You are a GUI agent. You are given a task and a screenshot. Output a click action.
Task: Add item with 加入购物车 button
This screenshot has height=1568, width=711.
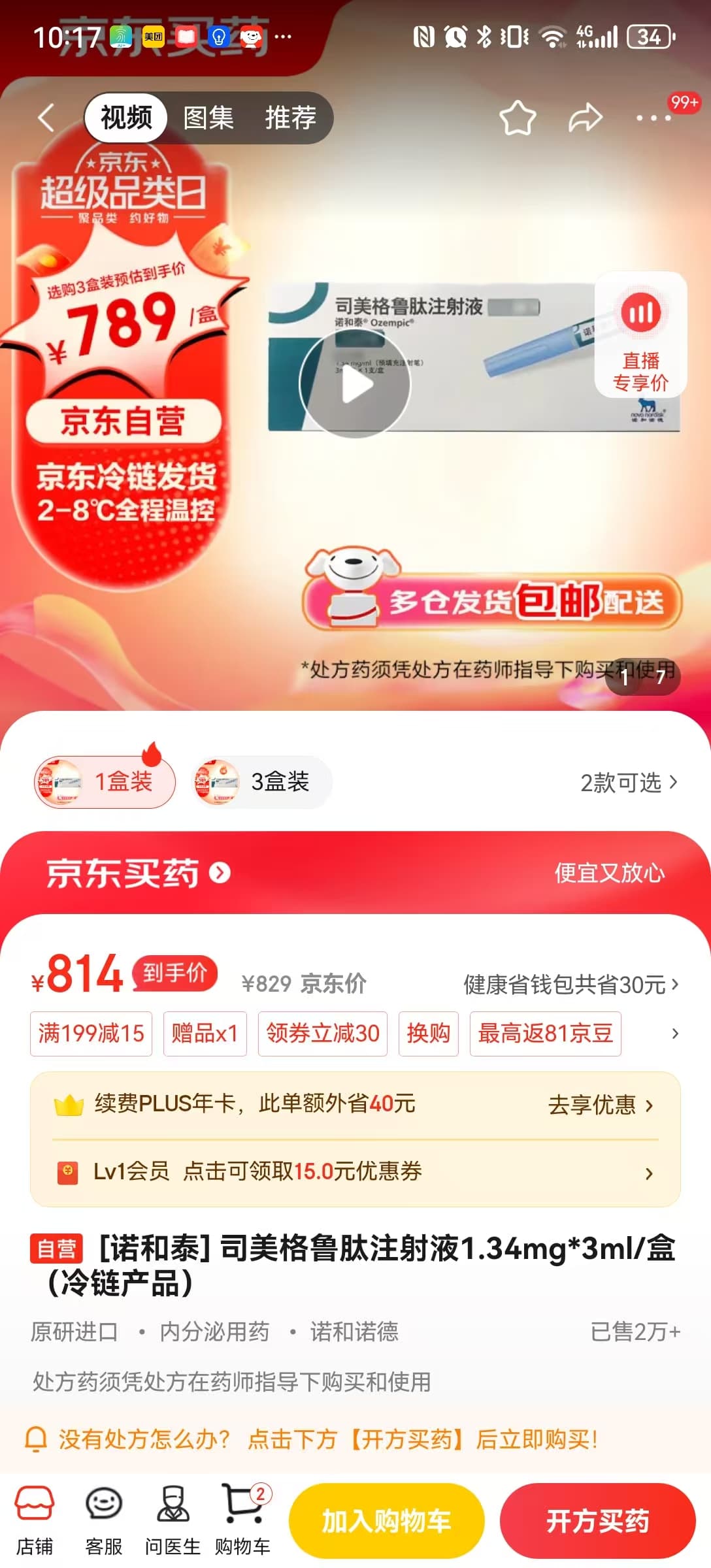pyautogui.click(x=387, y=1521)
